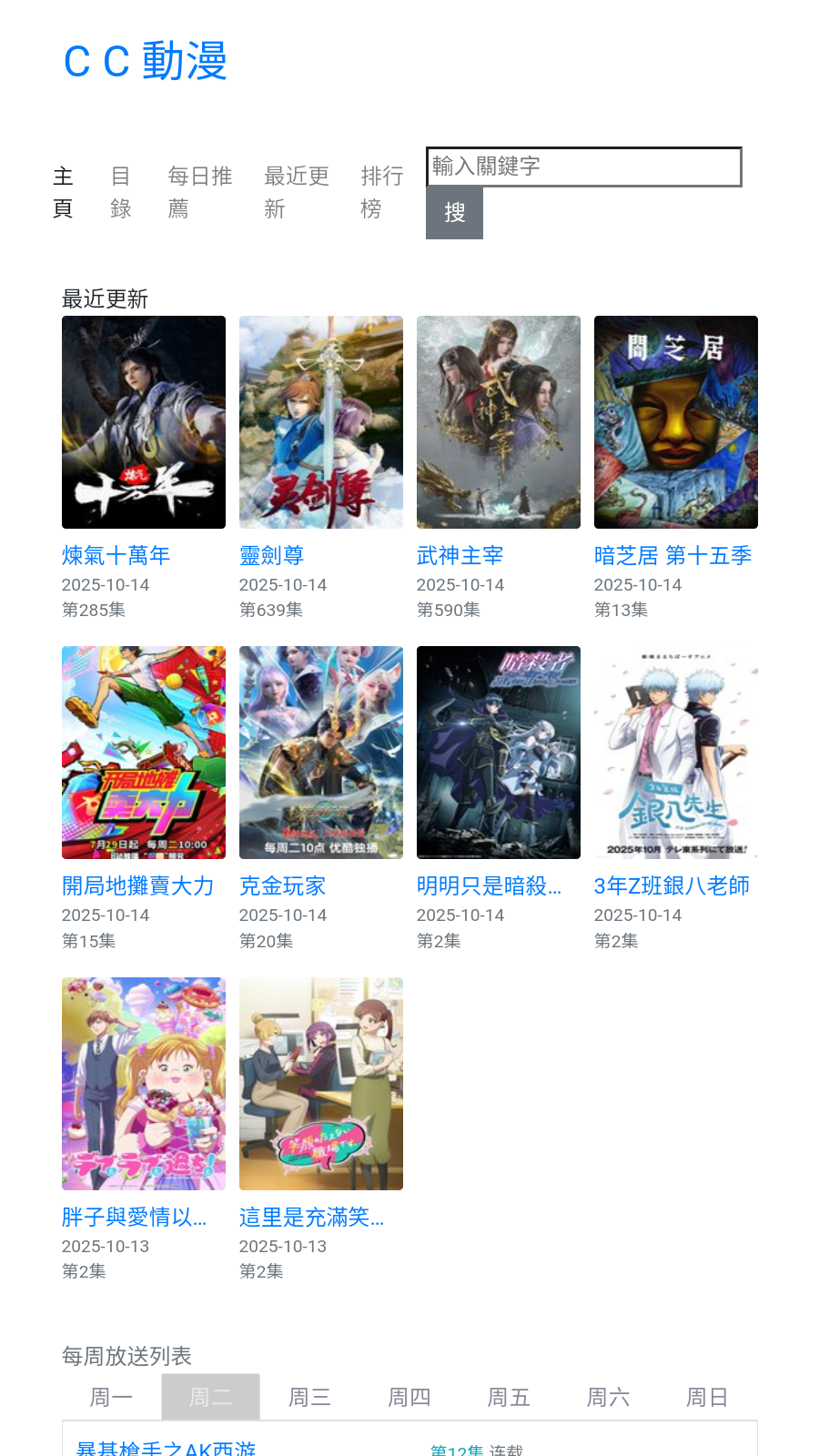Open the 每日推薦 daily picks
This screenshot has height=1456, width=819.
tap(199, 192)
